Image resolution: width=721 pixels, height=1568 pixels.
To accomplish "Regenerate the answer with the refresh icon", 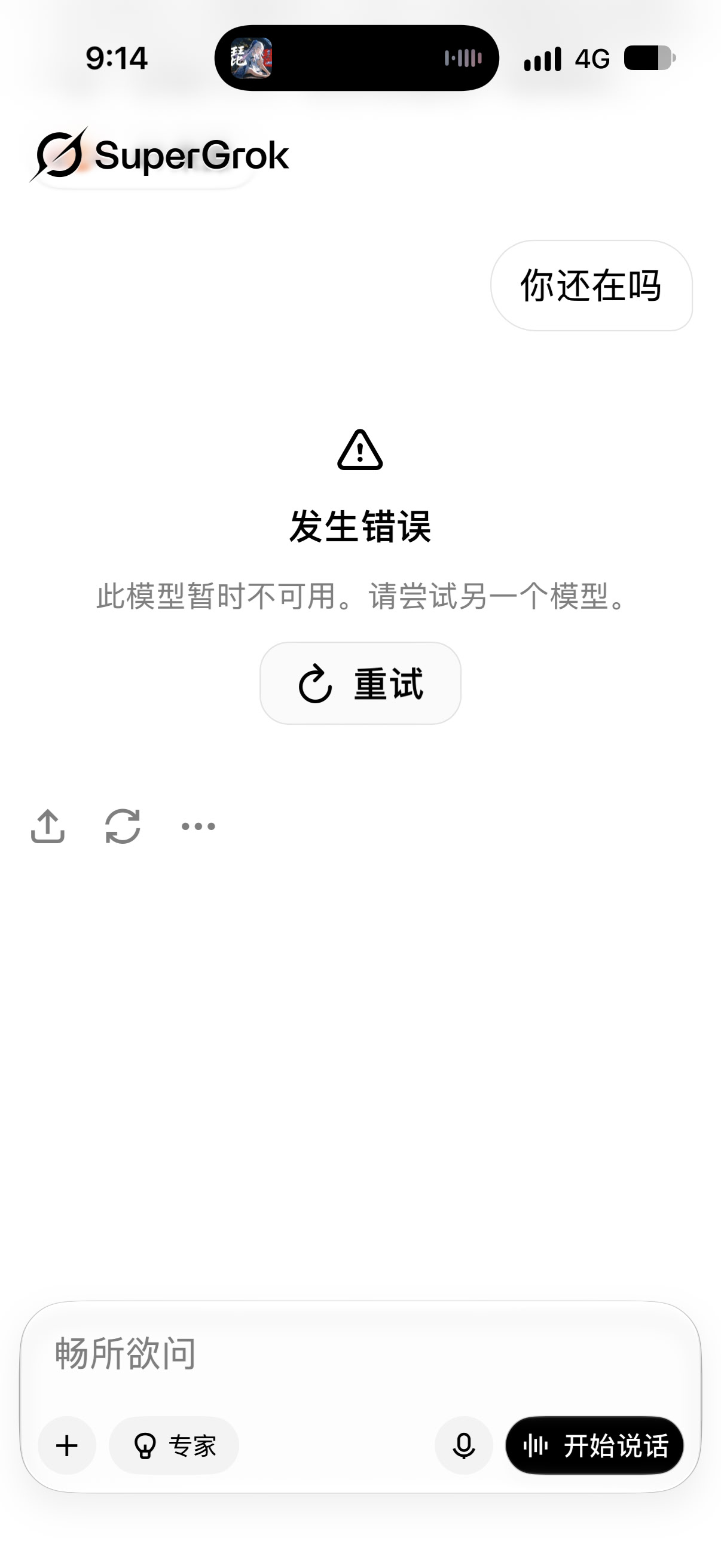I will 123,826.
